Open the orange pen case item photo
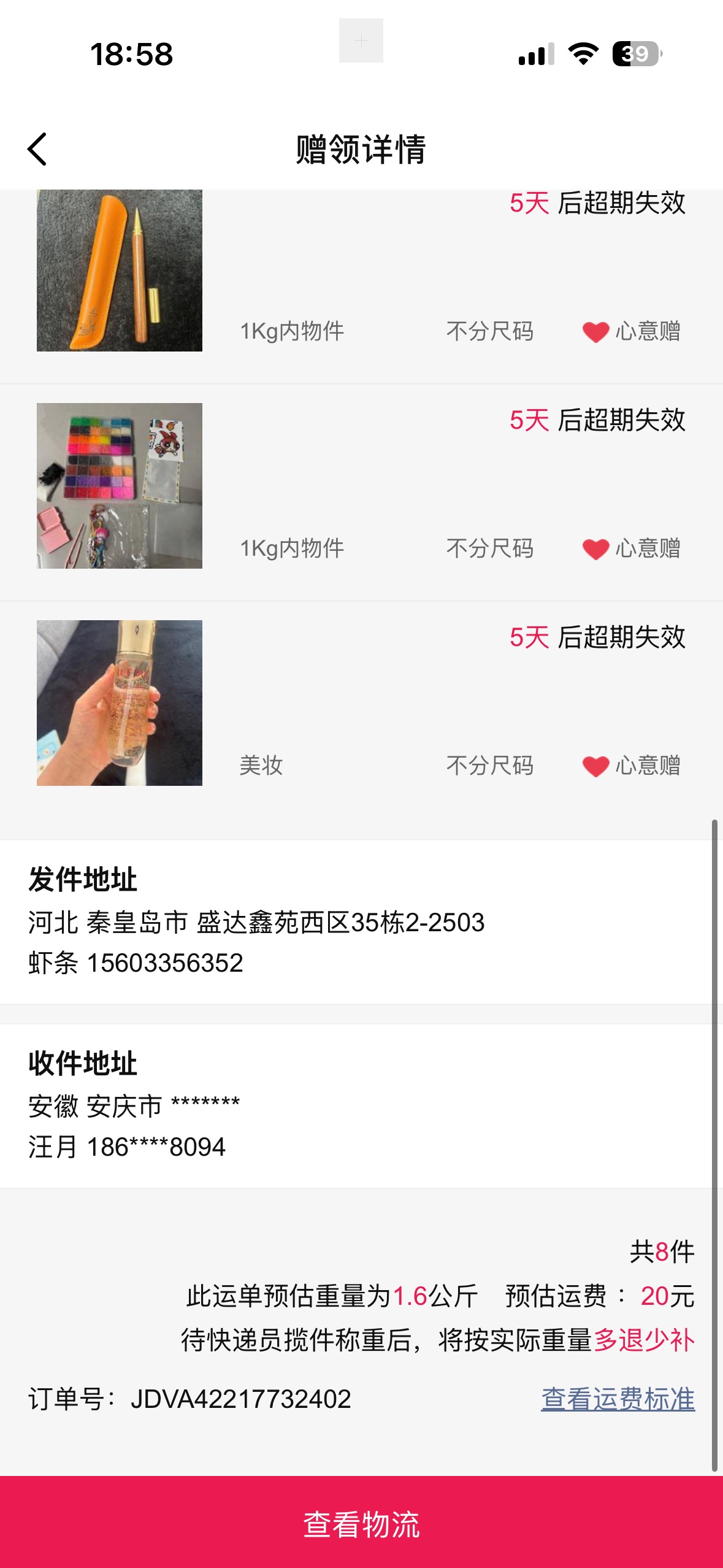This screenshot has height=1568, width=723. tap(120, 271)
